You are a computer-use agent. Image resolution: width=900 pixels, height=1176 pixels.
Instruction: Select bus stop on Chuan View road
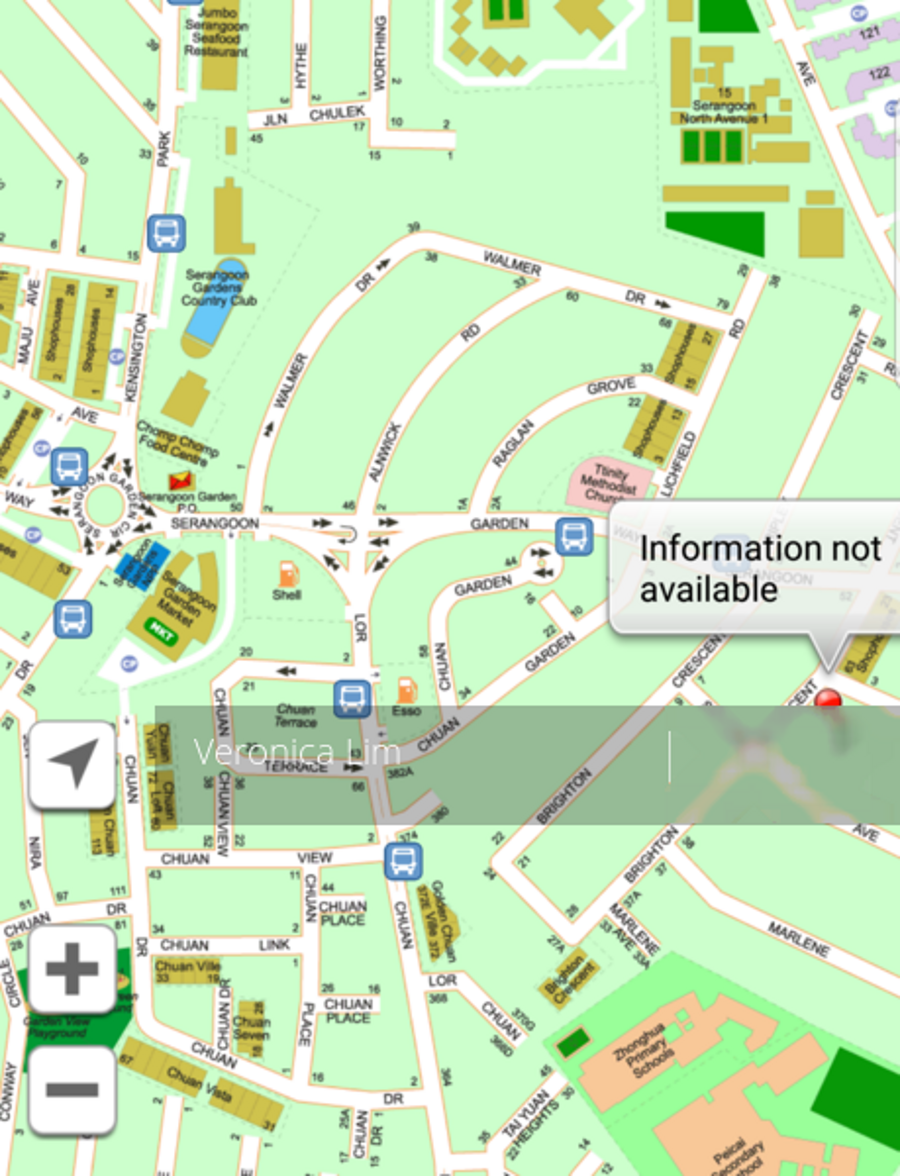click(403, 860)
